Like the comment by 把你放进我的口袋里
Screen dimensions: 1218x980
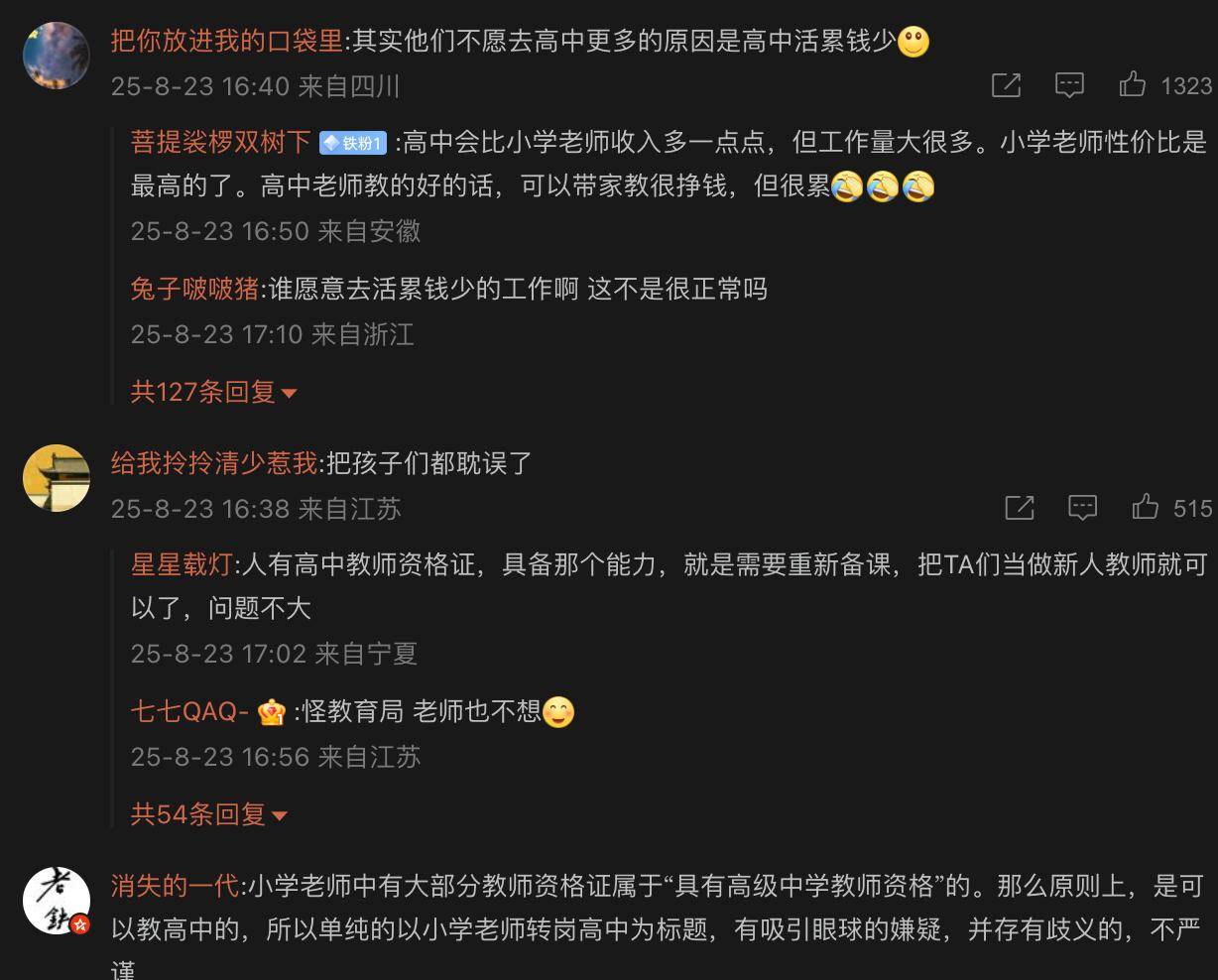coord(1133,85)
